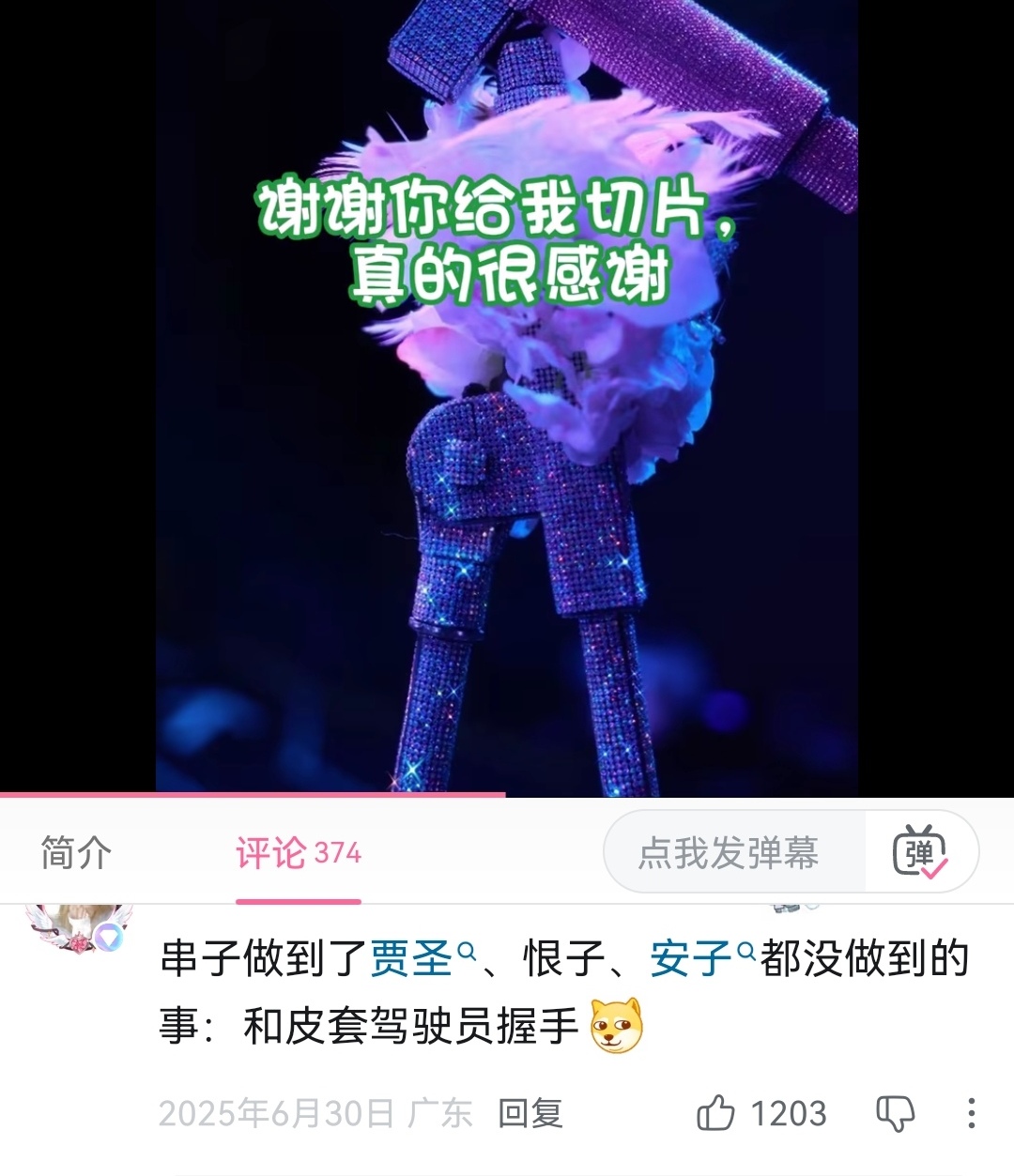Tap the 点我发弹幕 input field
The height and width of the screenshot is (1176, 1014).
tap(730, 852)
